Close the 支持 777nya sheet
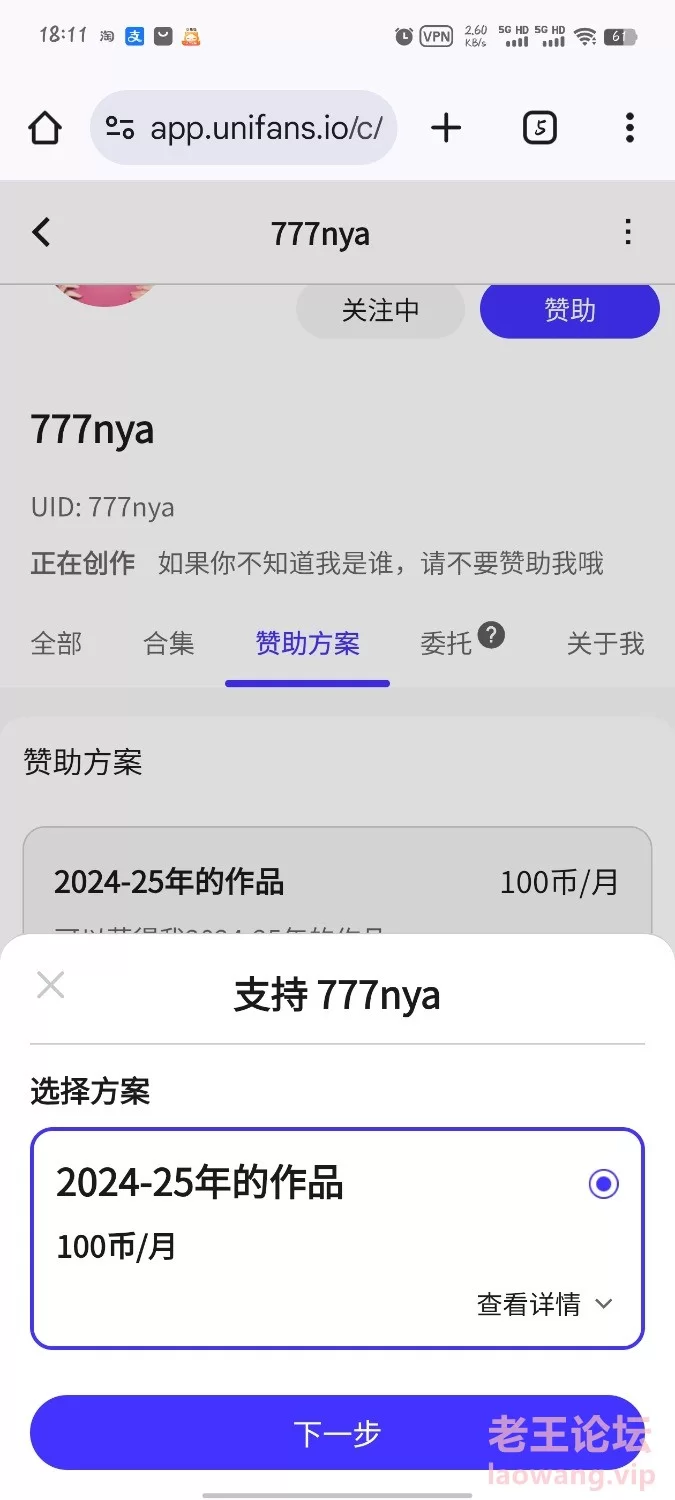The image size is (675, 1500). click(x=50, y=985)
